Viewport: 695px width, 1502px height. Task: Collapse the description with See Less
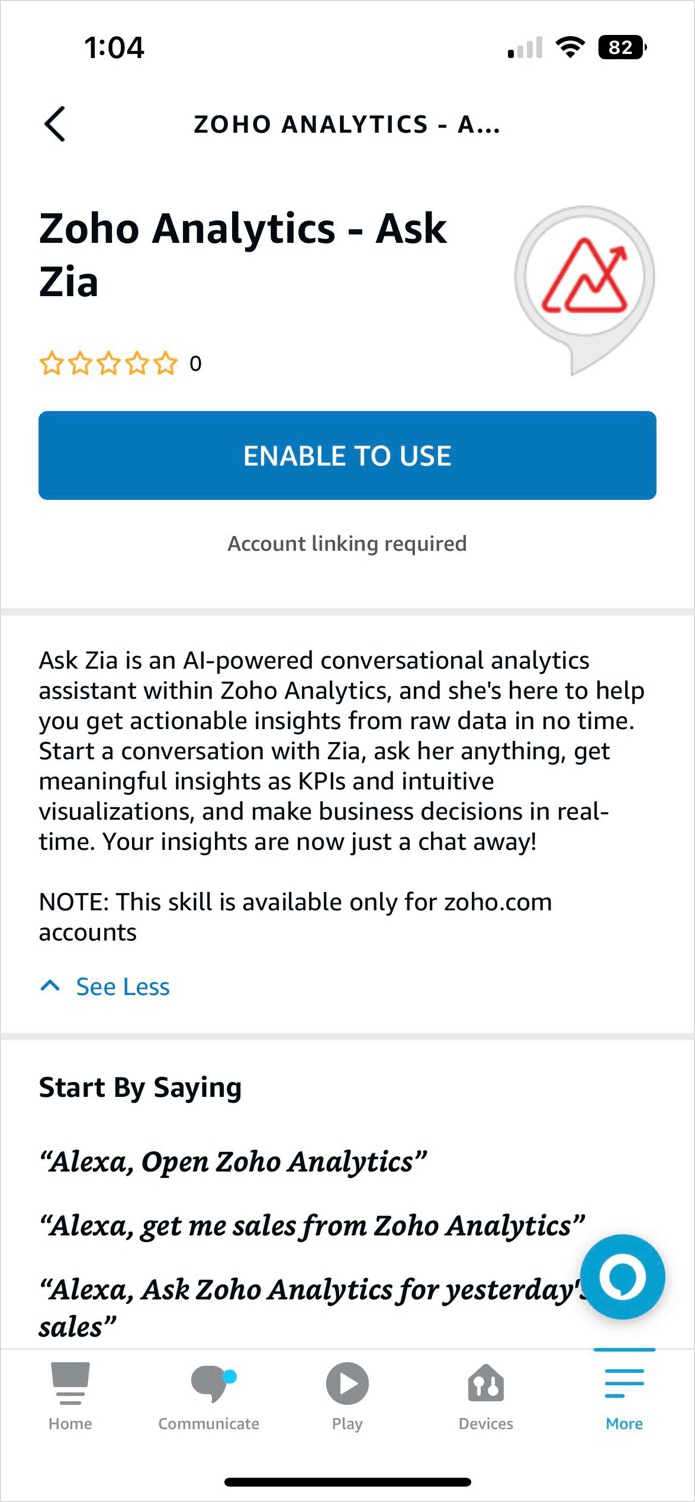tap(105, 986)
